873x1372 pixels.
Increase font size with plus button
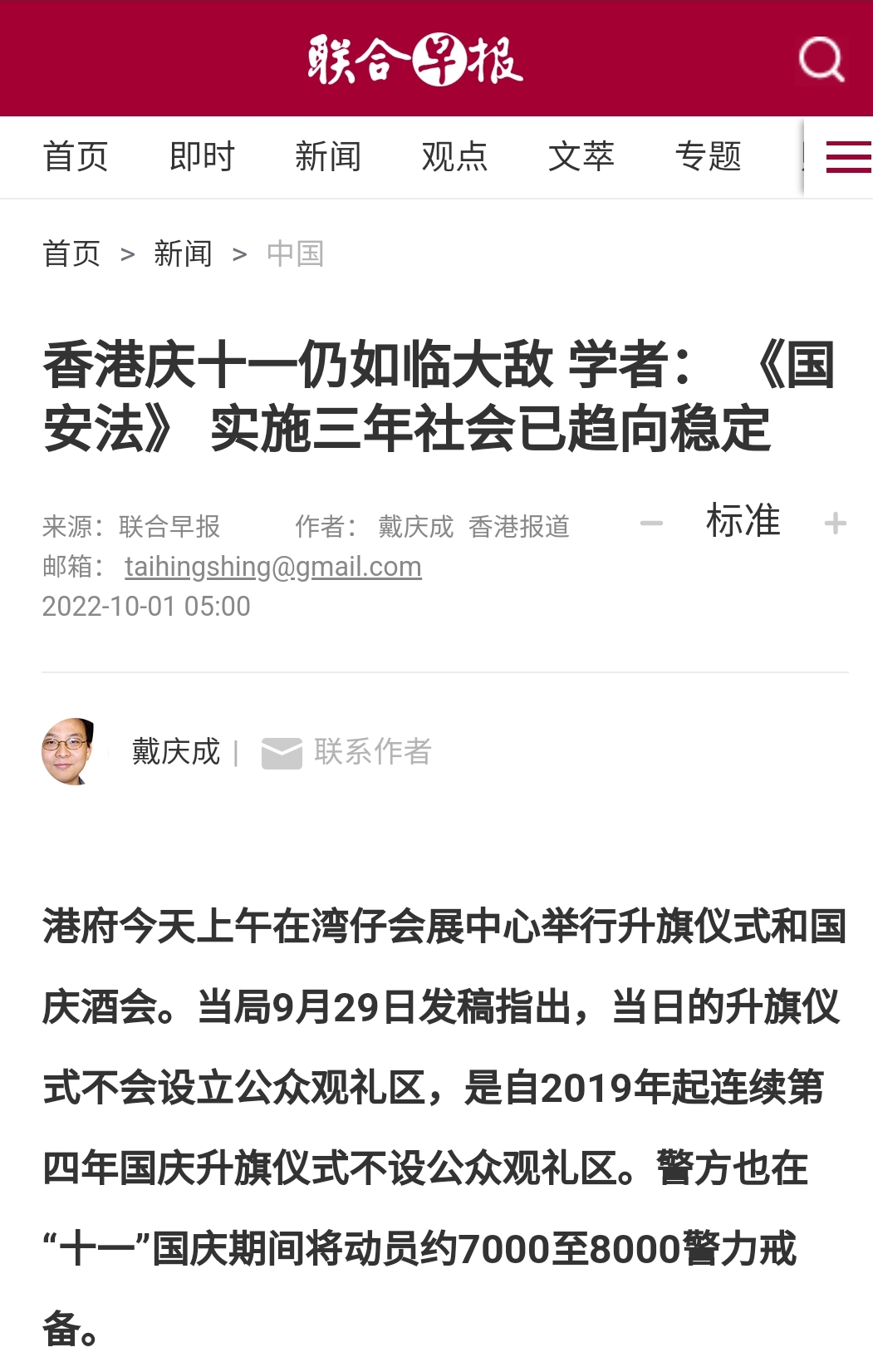835,524
